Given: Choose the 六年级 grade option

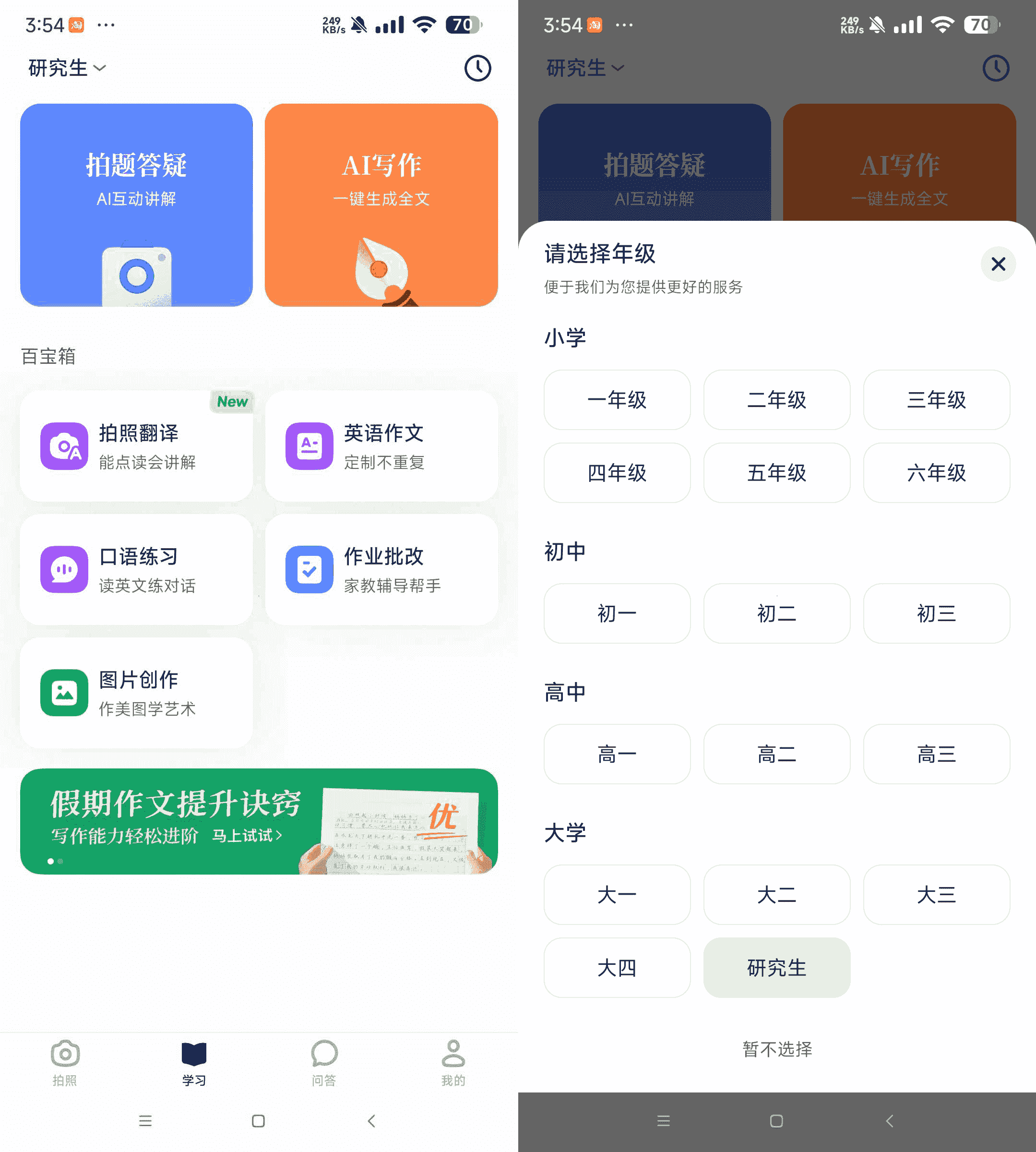Looking at the screenshot, I should point(936,473).
